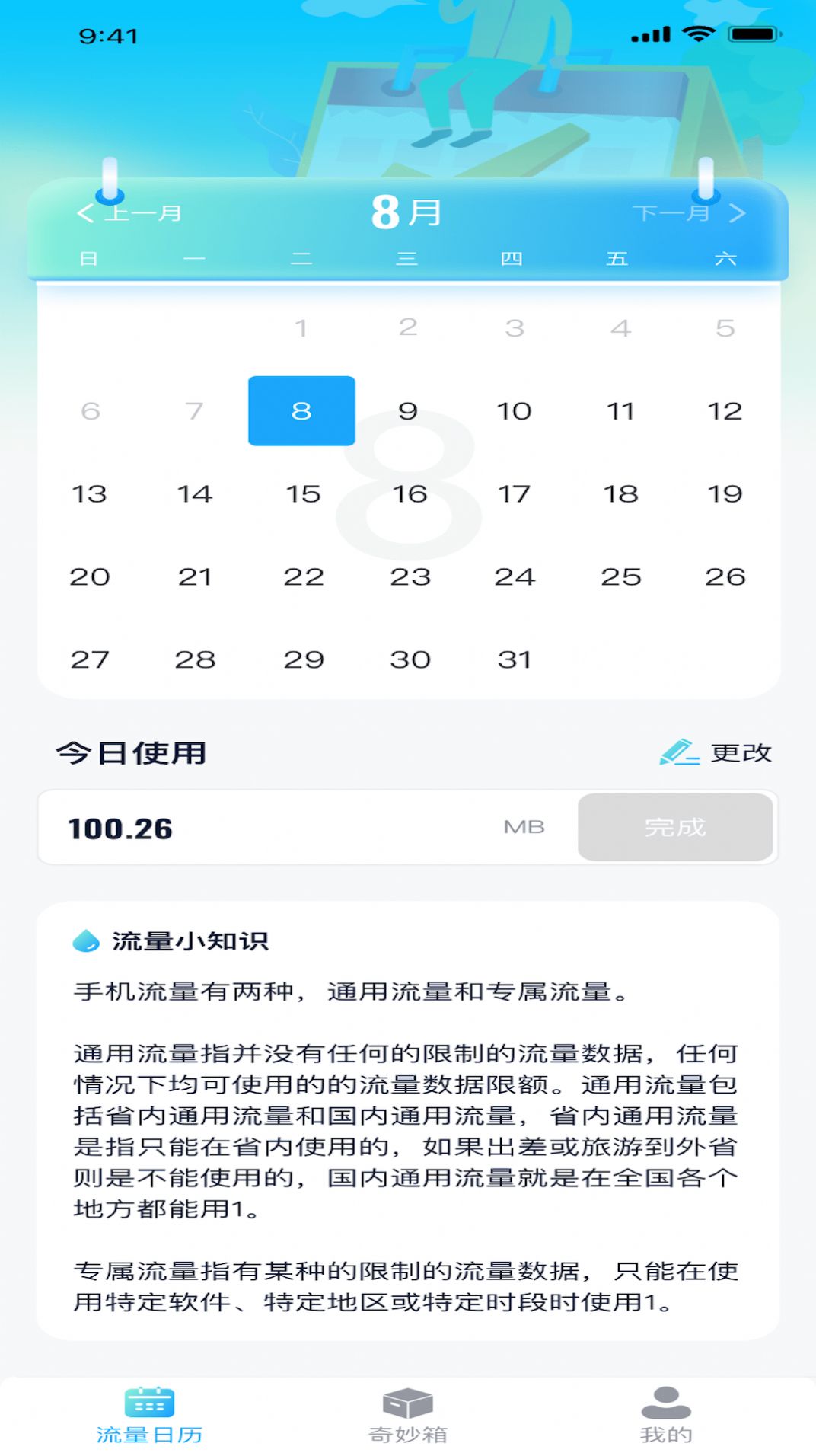The image size is (816, 1456).
Task: Go to next month 下一月
Action: 688,213
